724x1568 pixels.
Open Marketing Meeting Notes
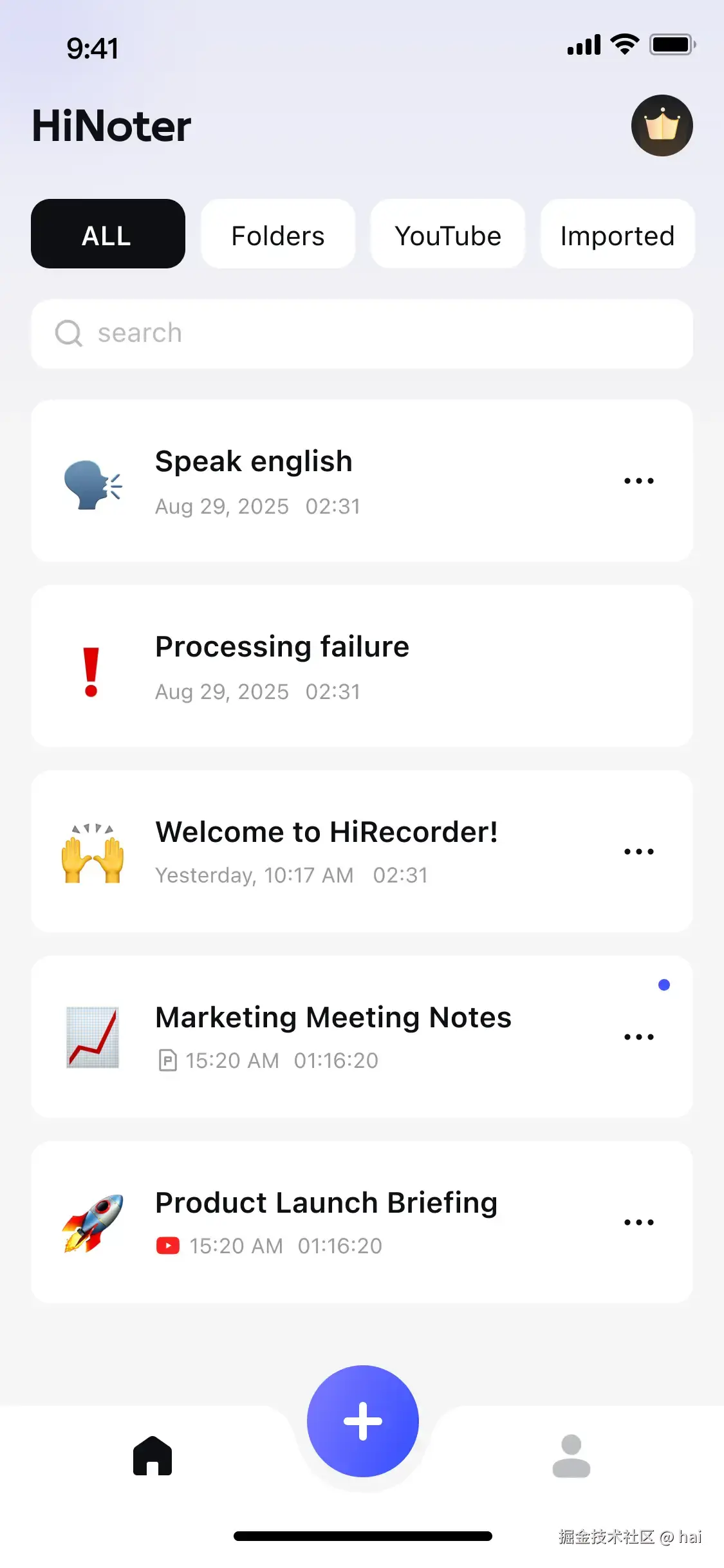click(322, 1037)
